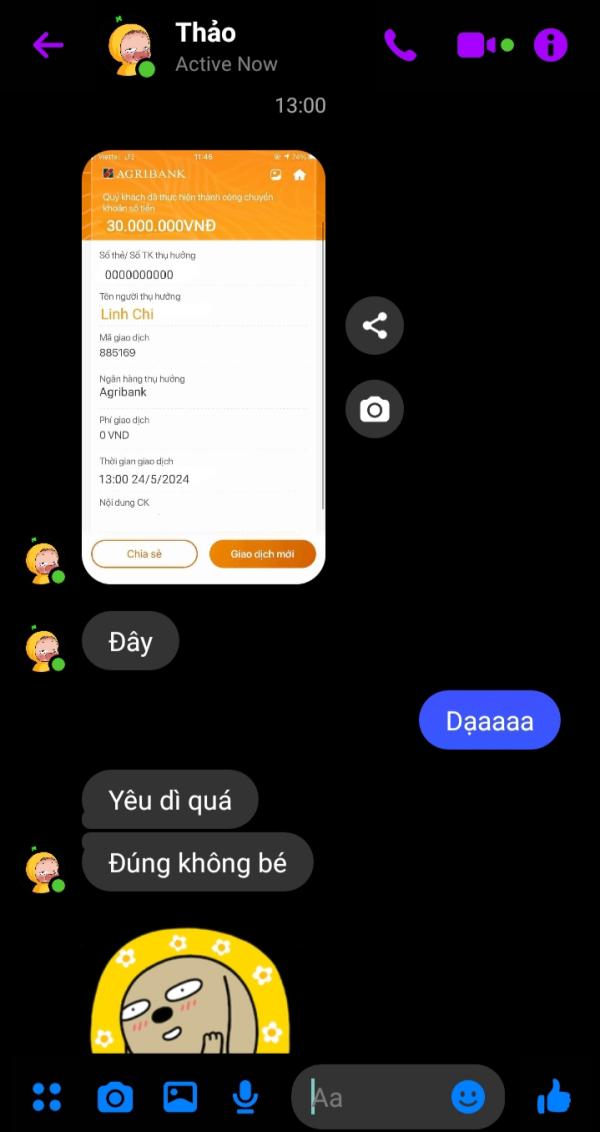Screen dimensions: 600x1132
Task: Share the Agribank image via share icon
Action: click(375, 326)
